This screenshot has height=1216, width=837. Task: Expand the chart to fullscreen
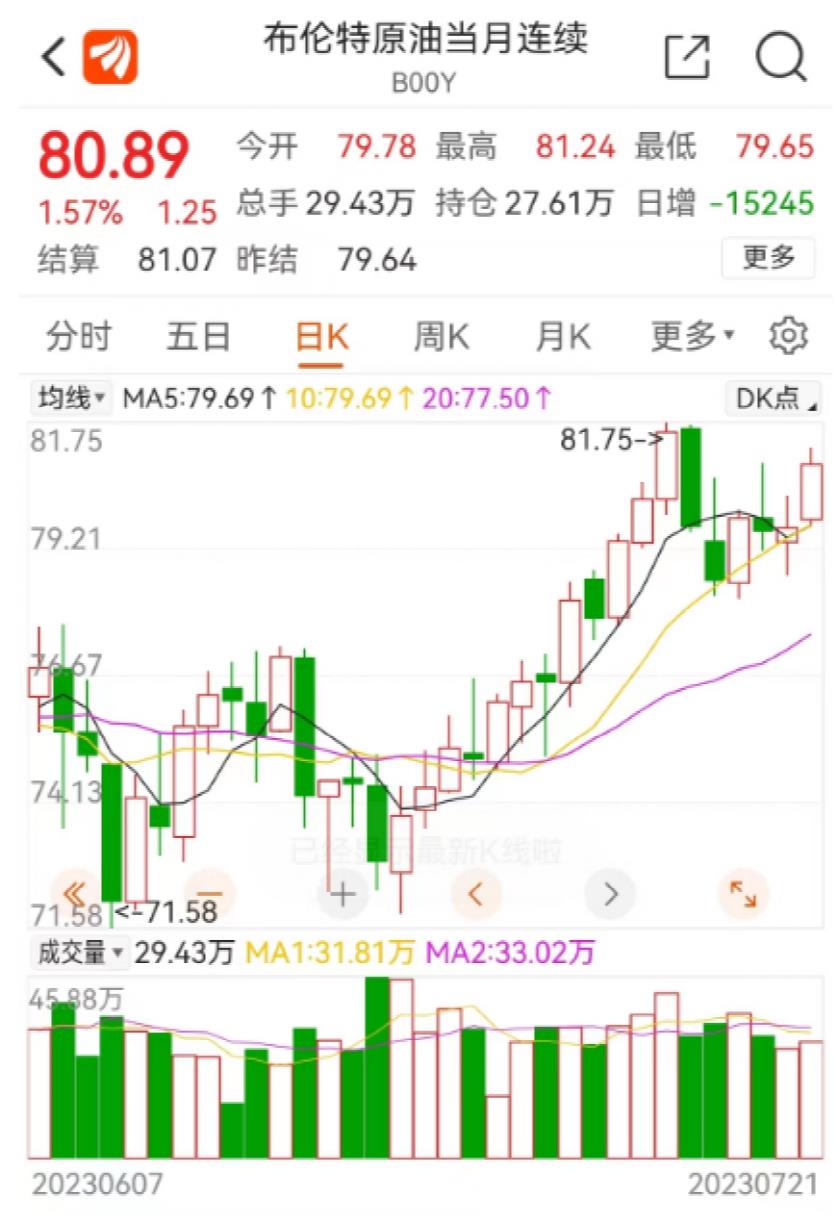click(x=743, y=892)
